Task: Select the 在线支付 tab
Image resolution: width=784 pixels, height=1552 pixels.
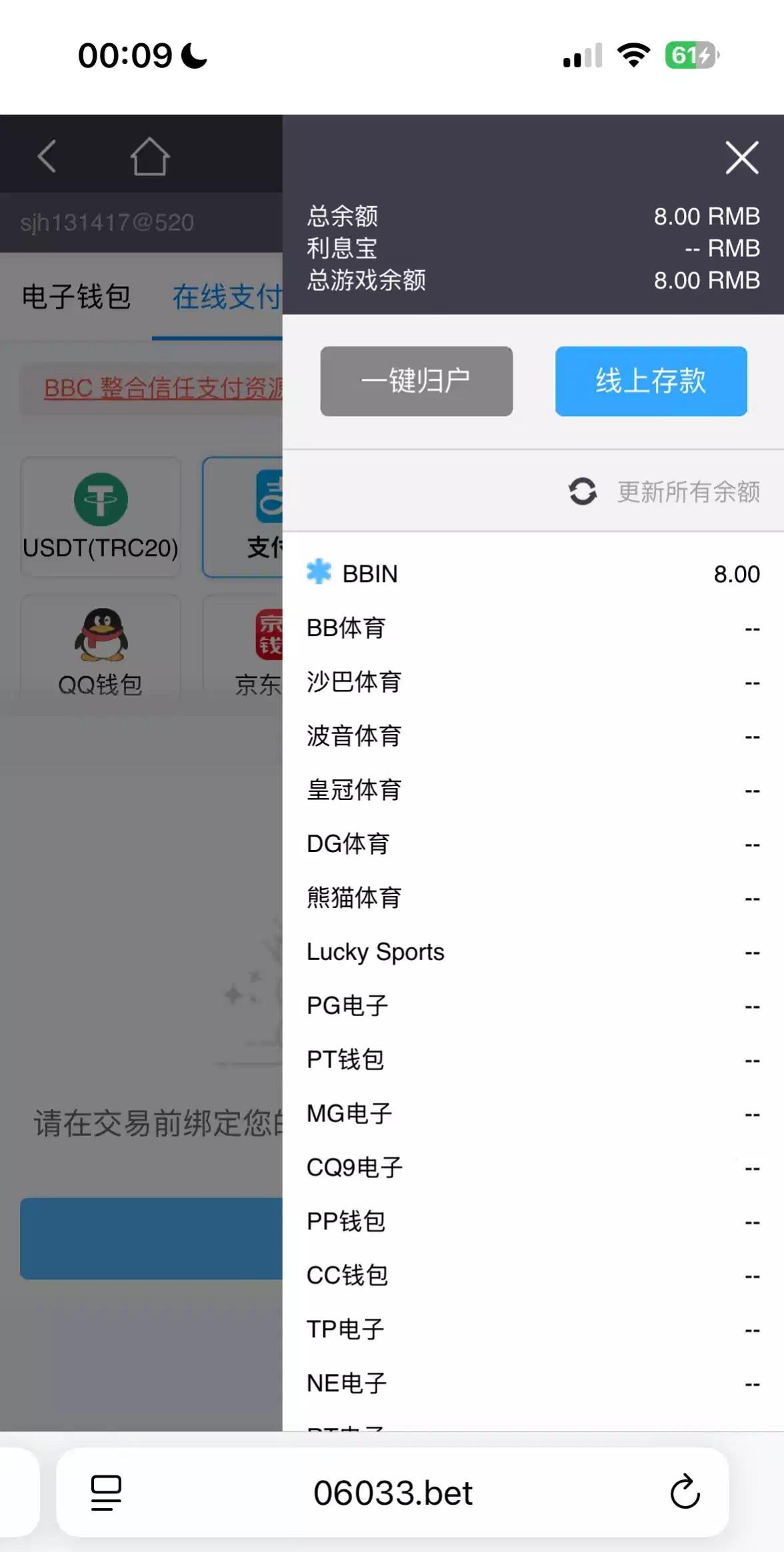Action: pyautogui.click(x=225, y=297)
